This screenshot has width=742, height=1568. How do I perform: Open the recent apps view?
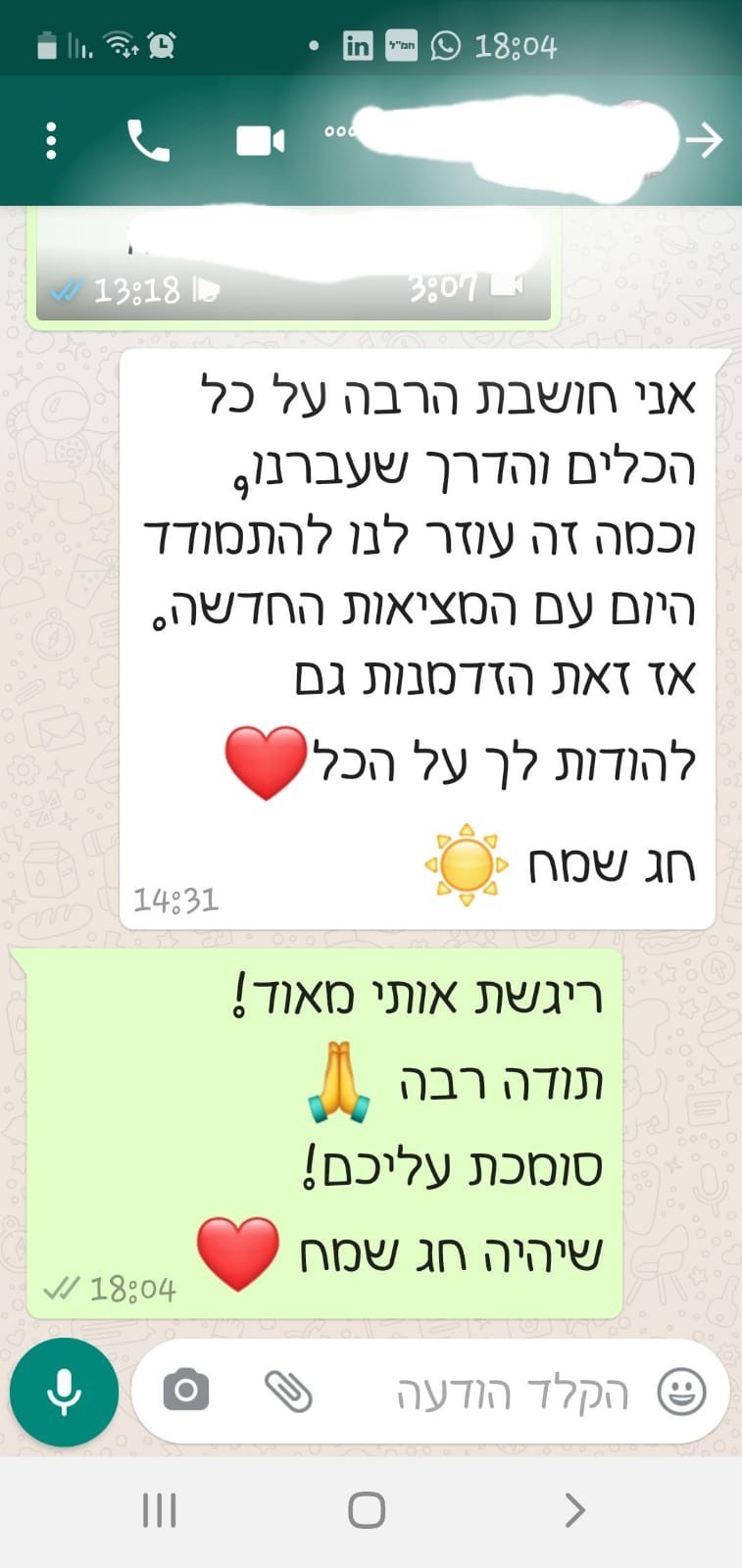(x=160, y=1510)
